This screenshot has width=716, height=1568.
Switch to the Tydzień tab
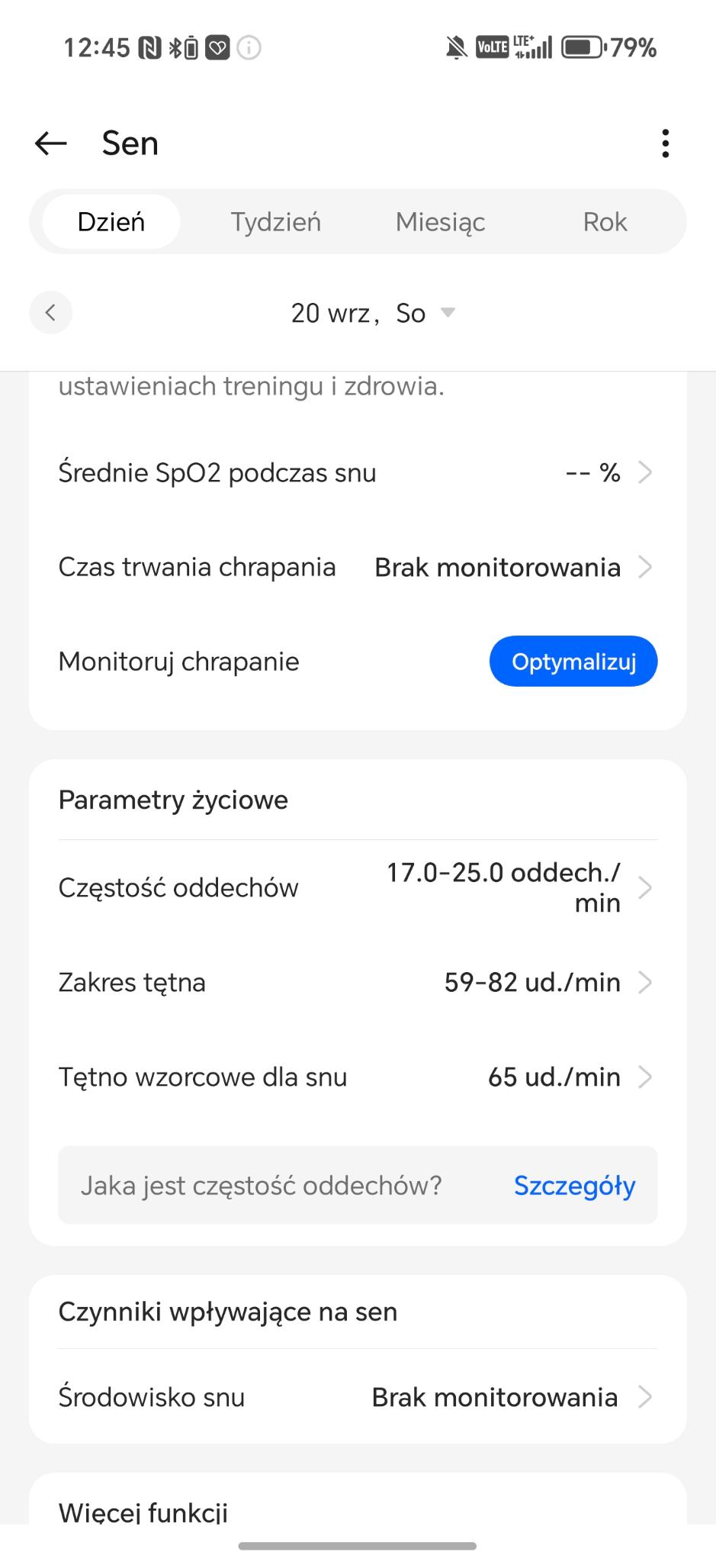pos(275,222)
